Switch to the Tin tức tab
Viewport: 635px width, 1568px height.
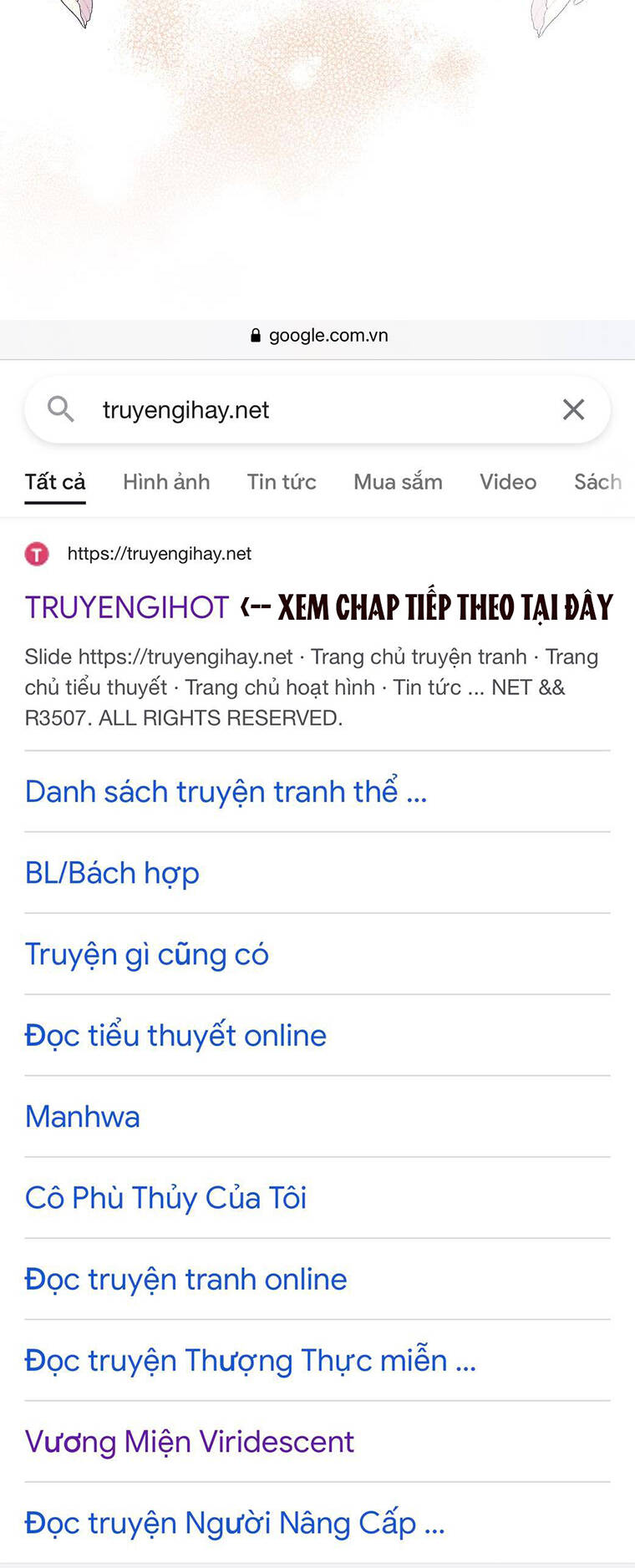(x=281, y=482)
